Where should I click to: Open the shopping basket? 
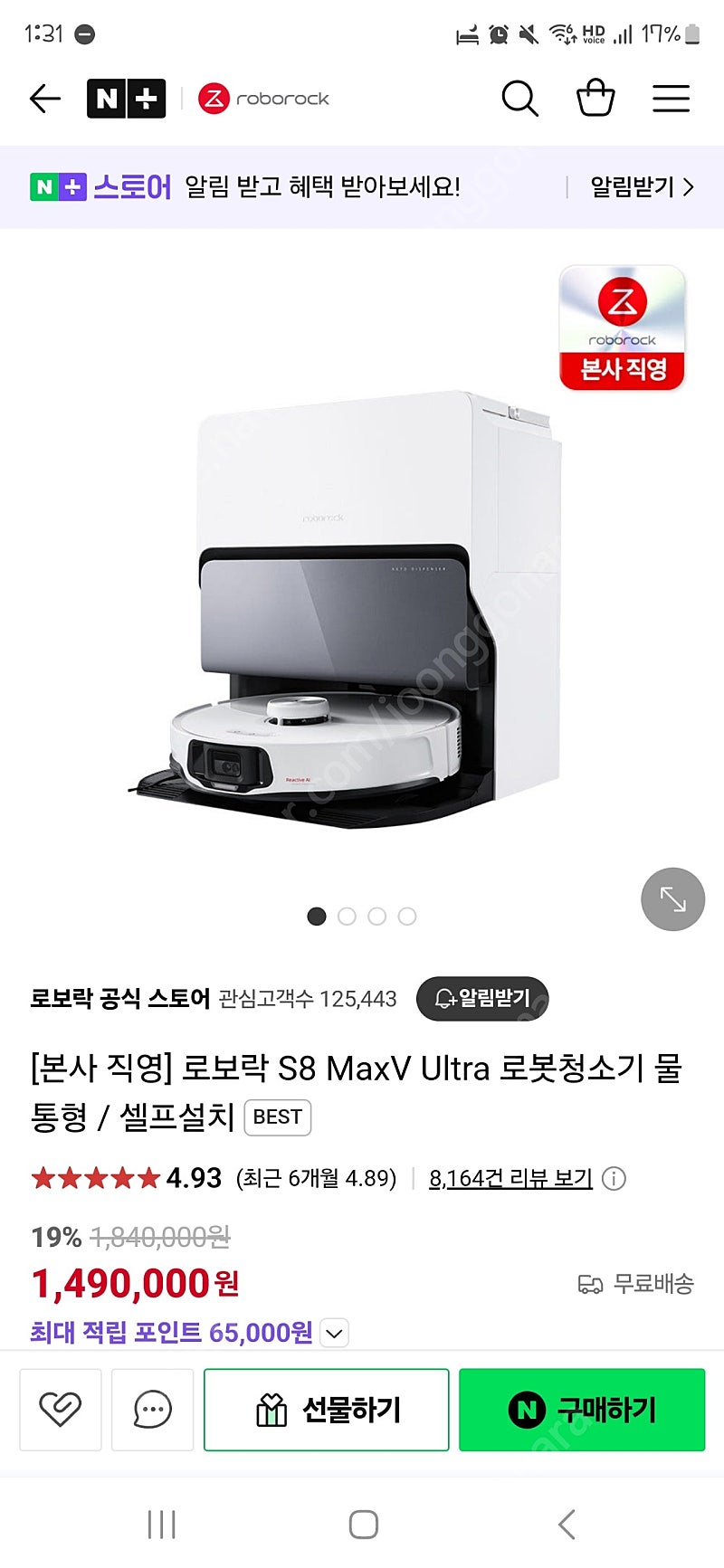pyautogui.click(x=595, y=98)
